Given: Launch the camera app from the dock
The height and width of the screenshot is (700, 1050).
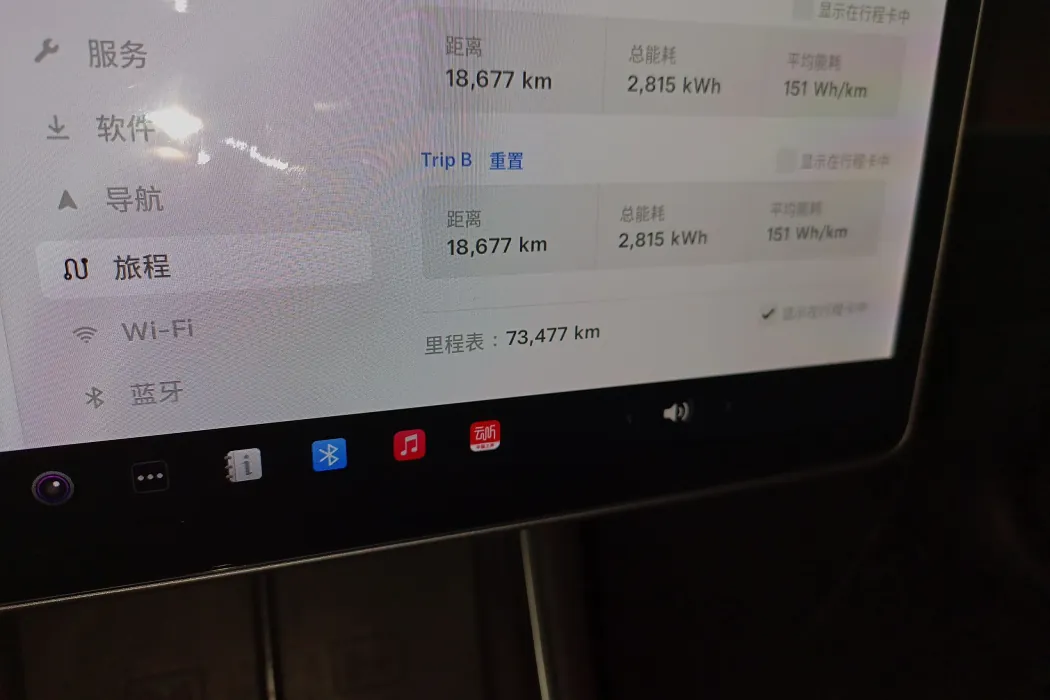Looking at the screenshot, I should pyautogui.click(x=52, y=487).
